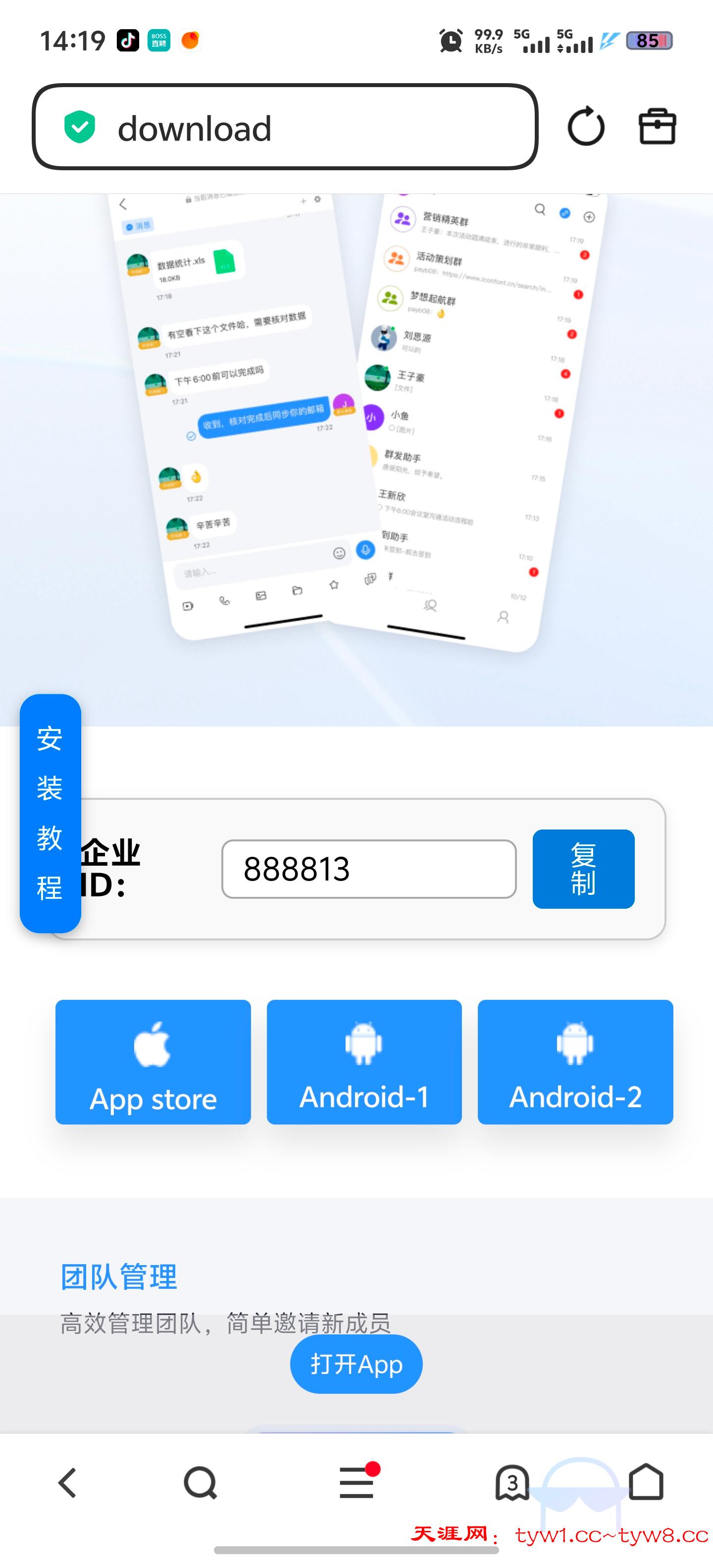Open browser search from bottom bar
The image size is (713, 1568).
[201, 1483]
